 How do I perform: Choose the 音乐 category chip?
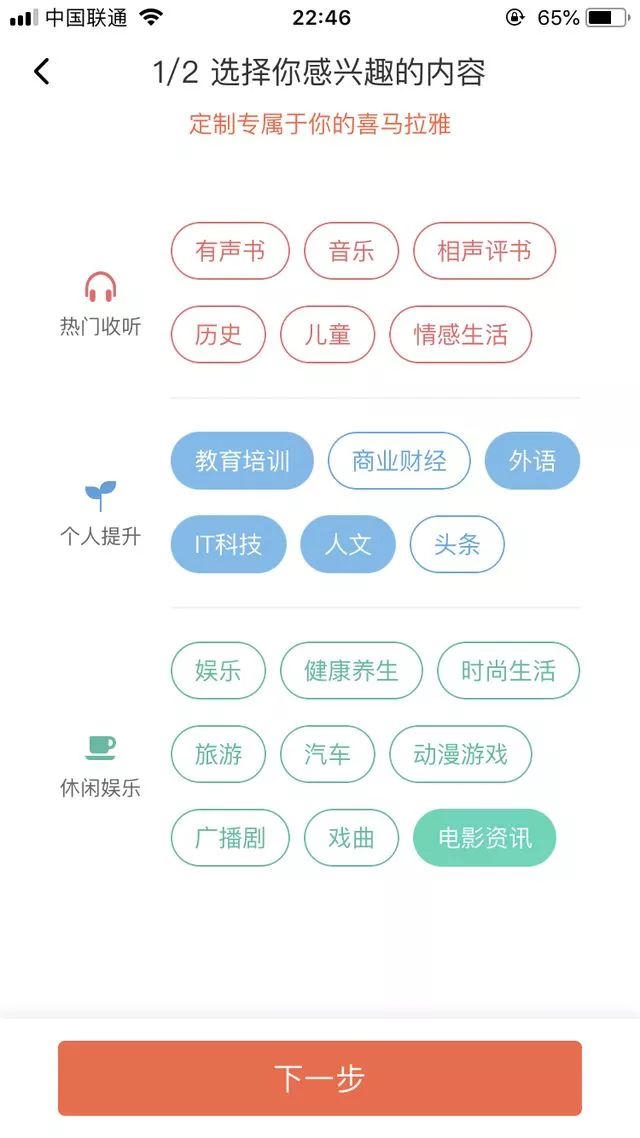tap(351, 251)
